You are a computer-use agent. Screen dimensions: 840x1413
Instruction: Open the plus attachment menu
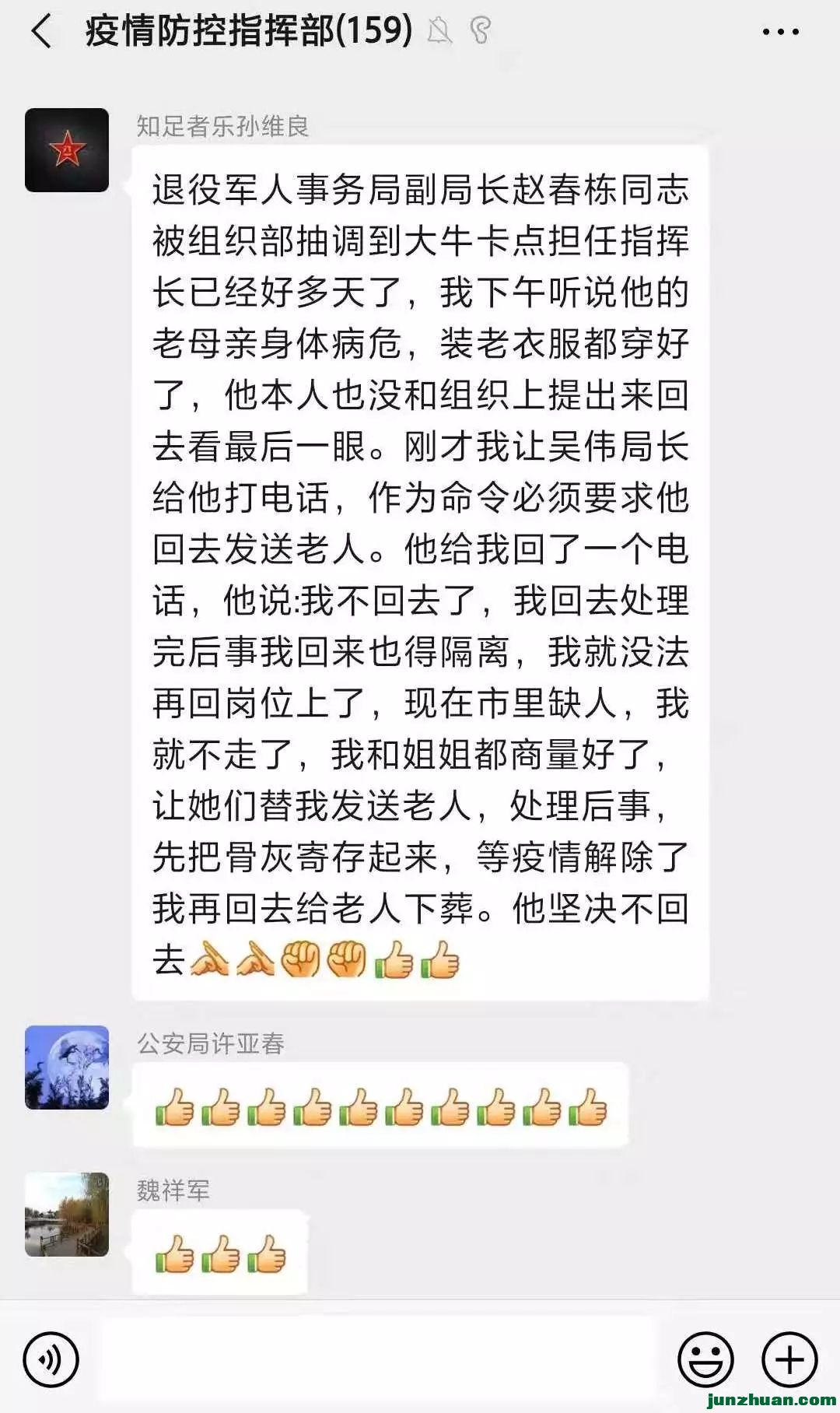click(x=789, y=1359)
